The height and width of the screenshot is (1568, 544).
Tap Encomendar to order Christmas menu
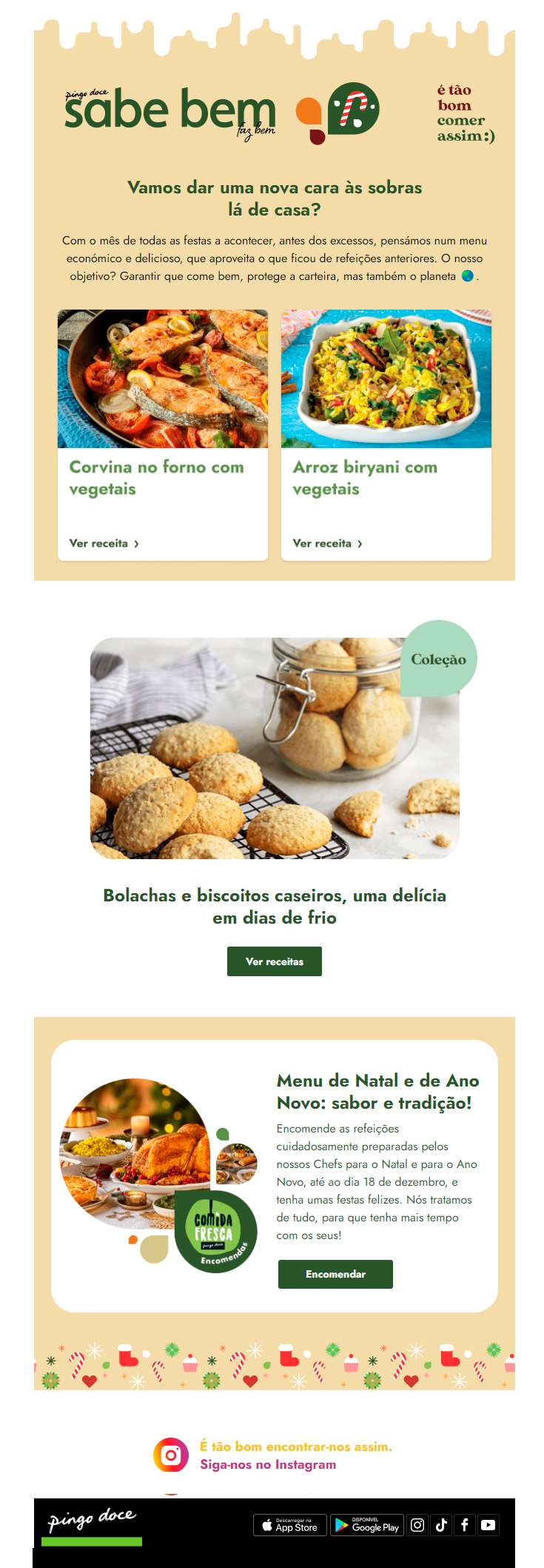click(x=335, y=1274)
